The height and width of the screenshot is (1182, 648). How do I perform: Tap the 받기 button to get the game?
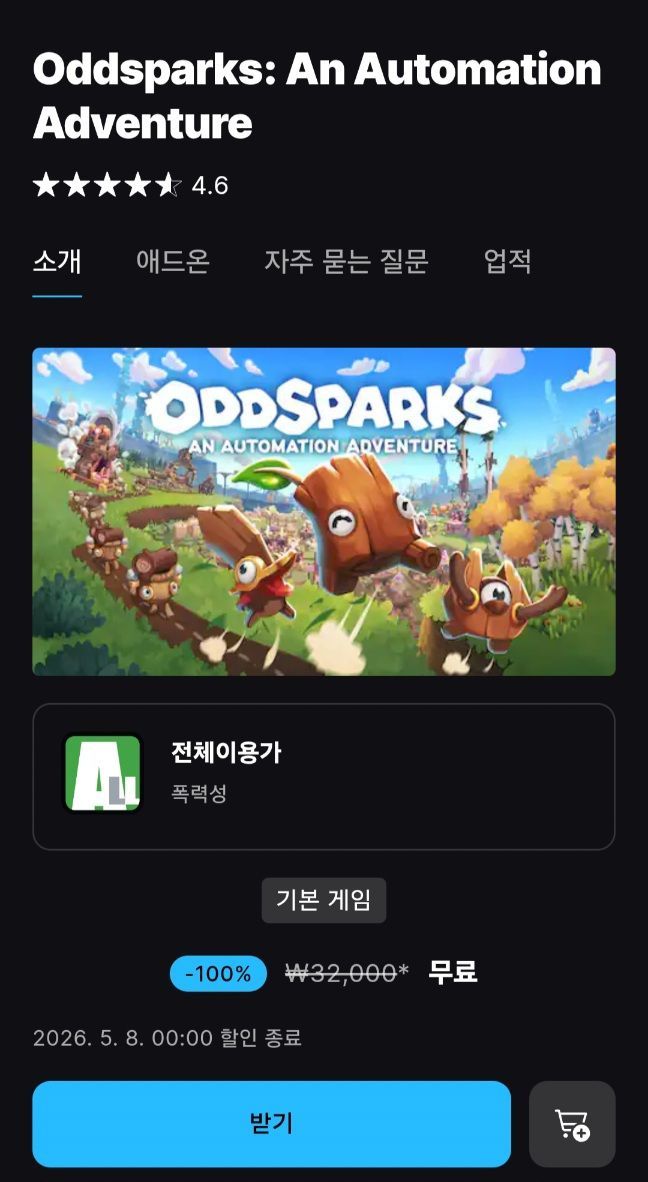tap(271, 1123)
